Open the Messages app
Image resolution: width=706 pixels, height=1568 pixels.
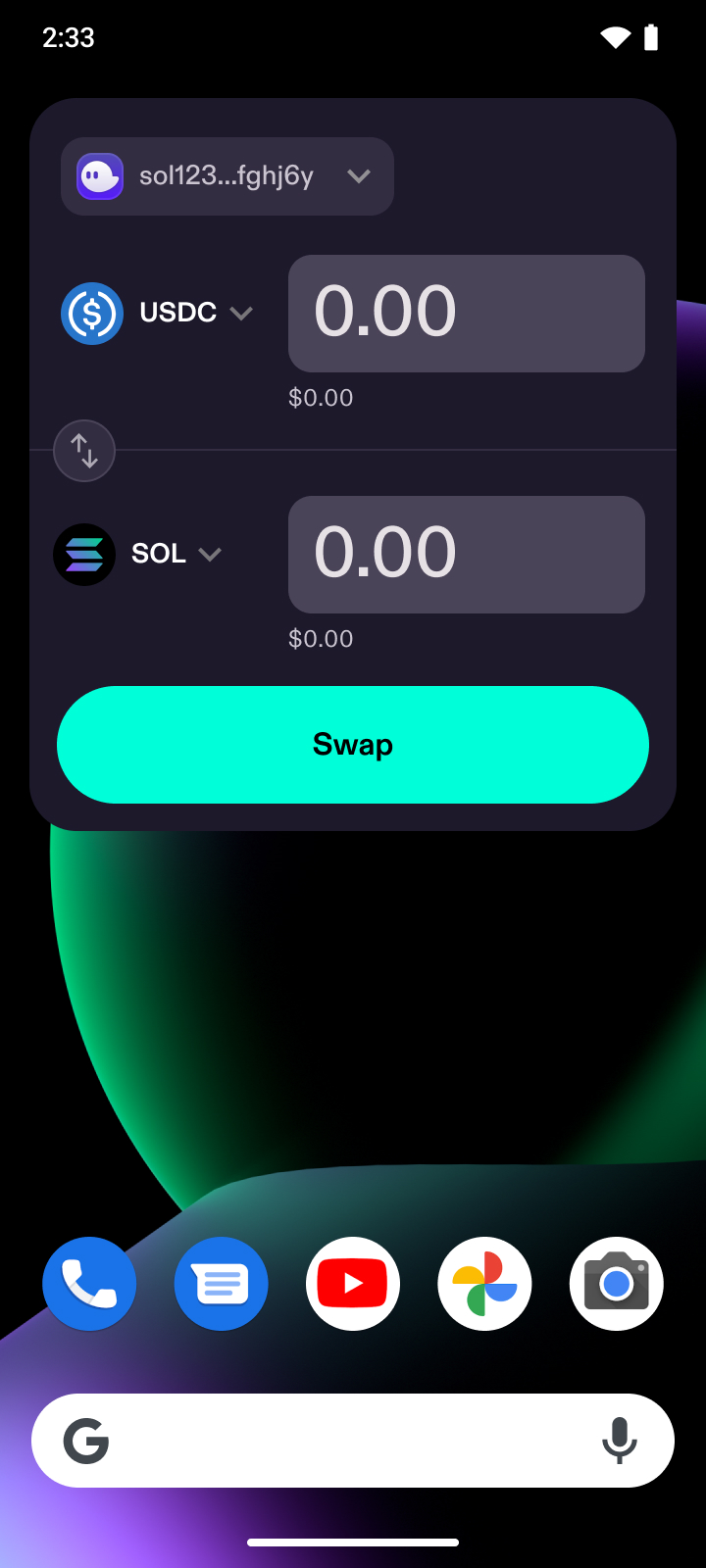pos(221,1284)
